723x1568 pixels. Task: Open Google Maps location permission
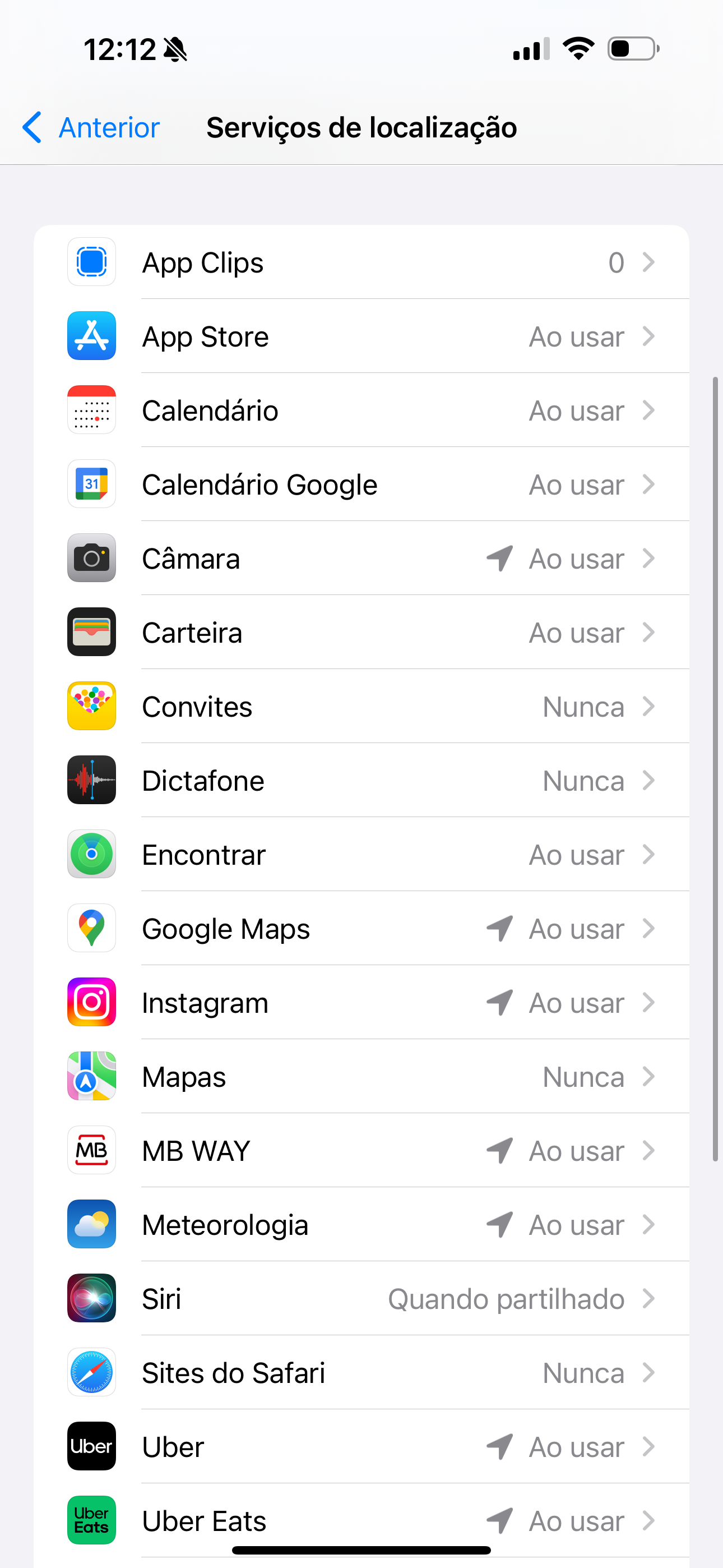point(361,928)
